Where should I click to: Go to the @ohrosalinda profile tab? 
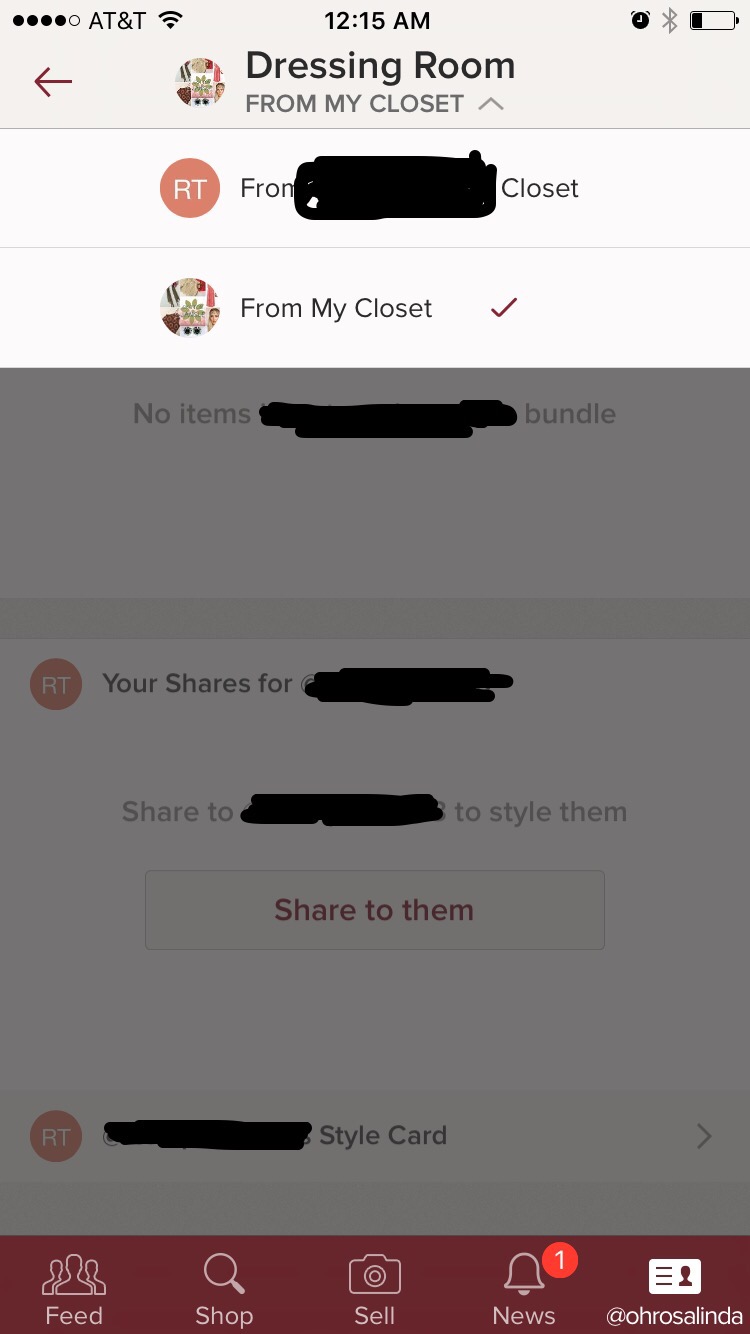coord(674,1288)
